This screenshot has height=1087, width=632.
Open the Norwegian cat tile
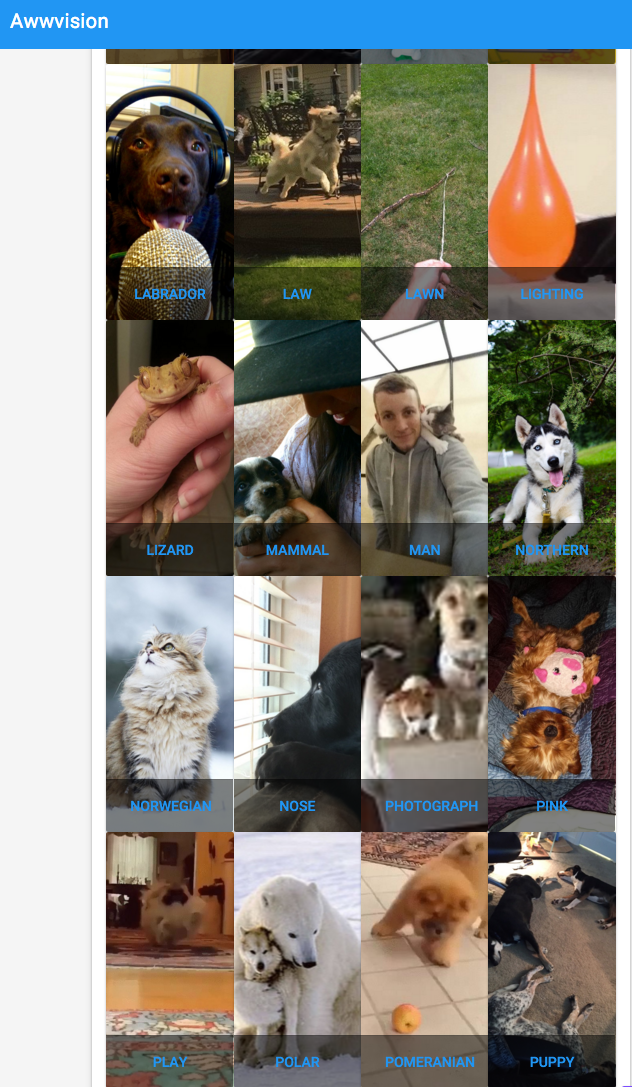pos(169,703)
